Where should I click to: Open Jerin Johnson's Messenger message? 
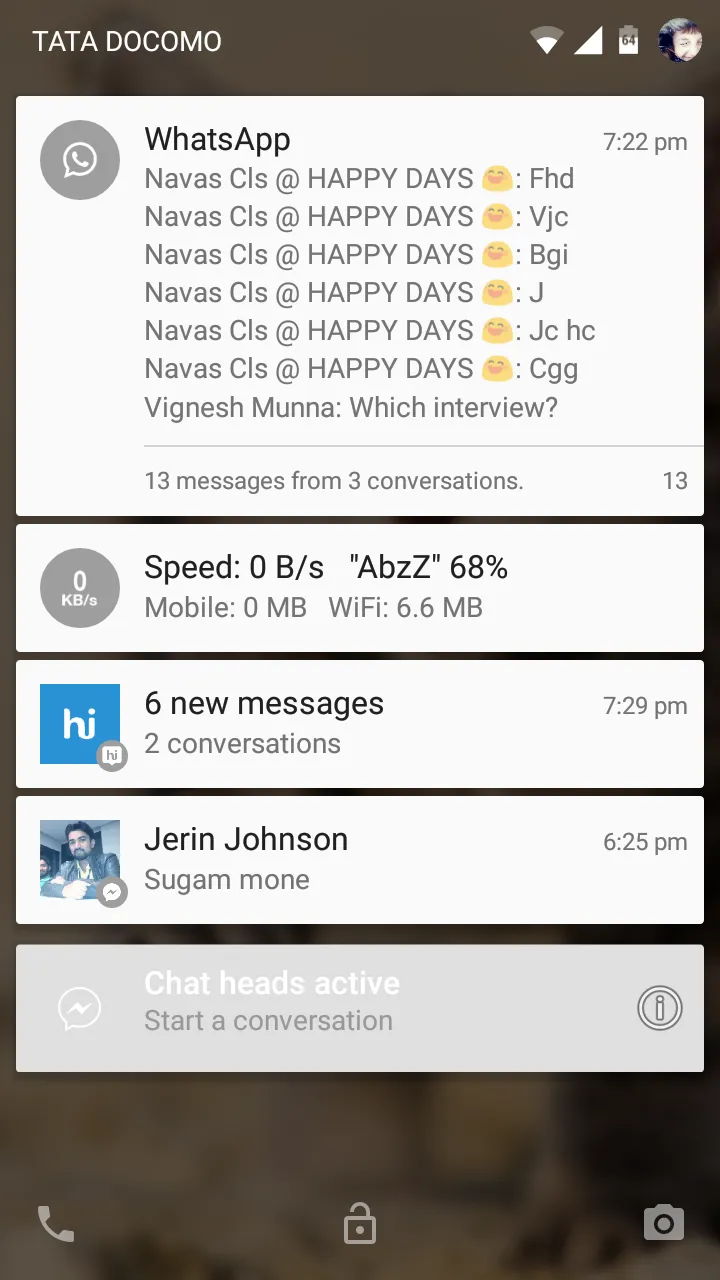click(360, 859)
